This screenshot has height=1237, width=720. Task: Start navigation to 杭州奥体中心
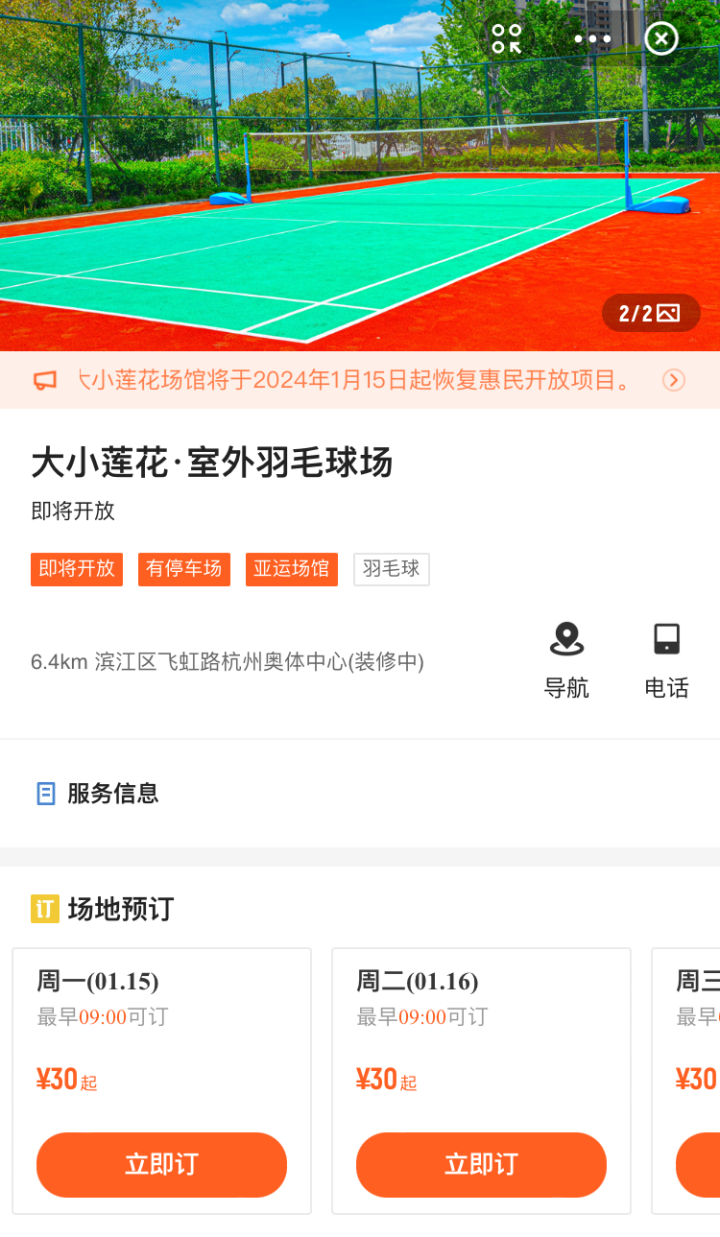pos(566,659)
